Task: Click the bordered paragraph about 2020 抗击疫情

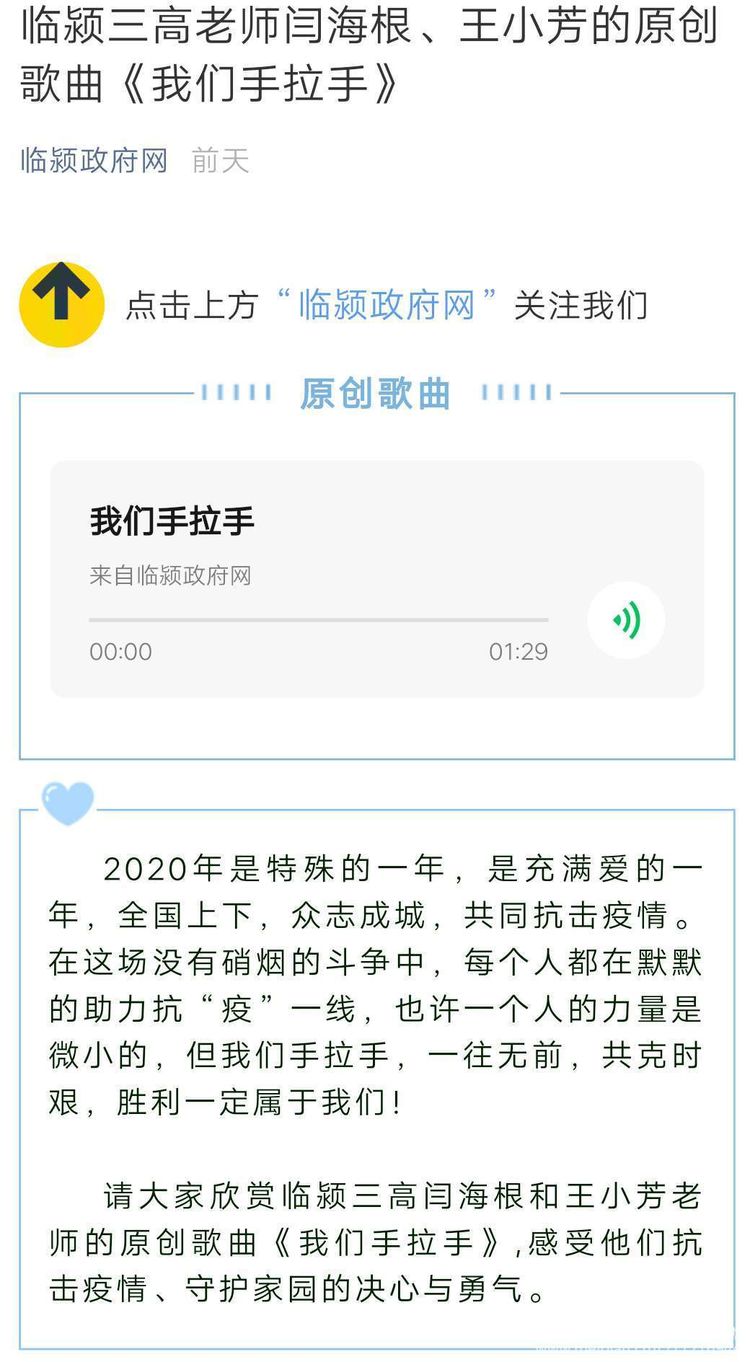Action: tap(375, 985)
